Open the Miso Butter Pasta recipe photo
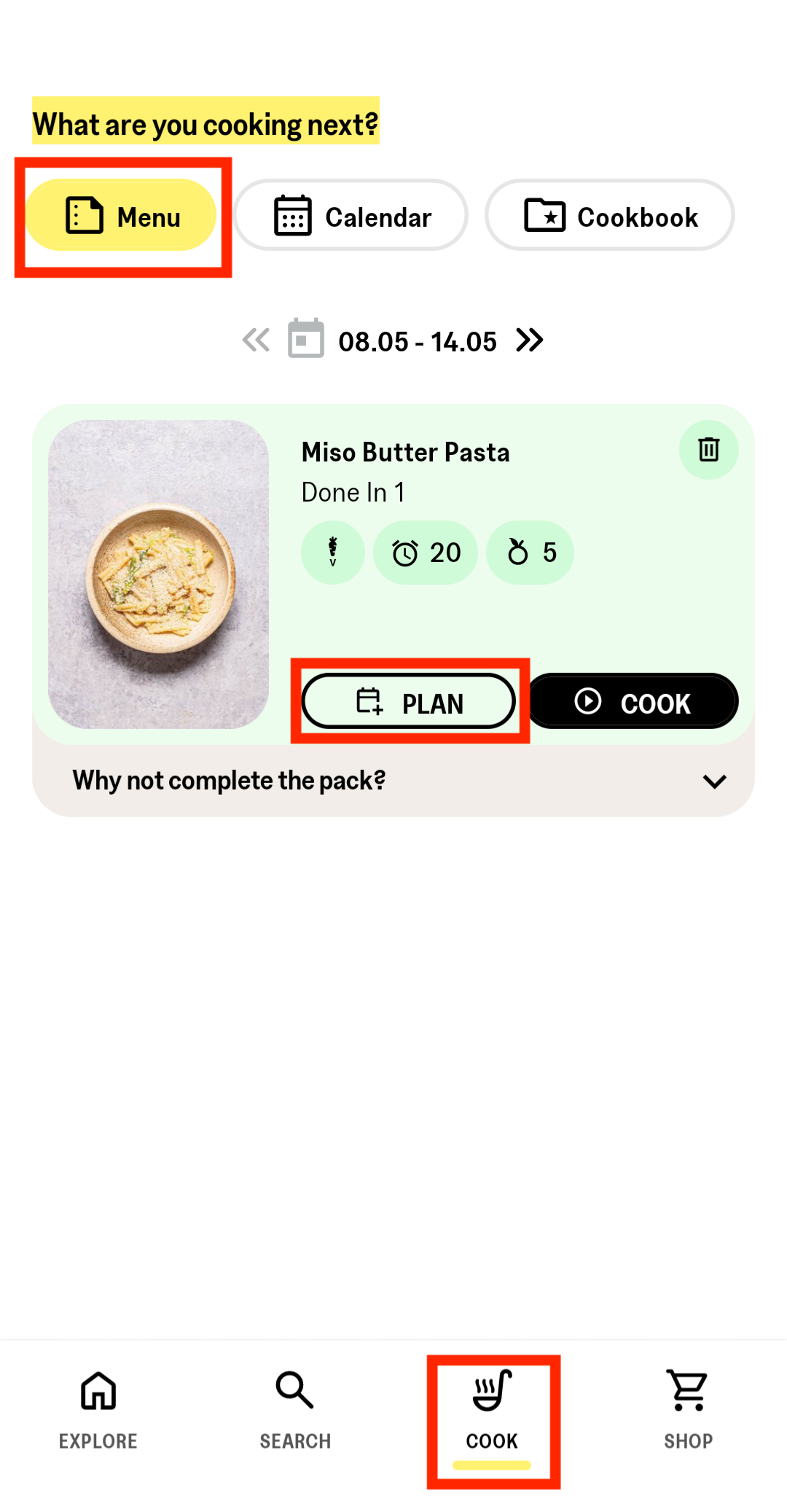 159,574
